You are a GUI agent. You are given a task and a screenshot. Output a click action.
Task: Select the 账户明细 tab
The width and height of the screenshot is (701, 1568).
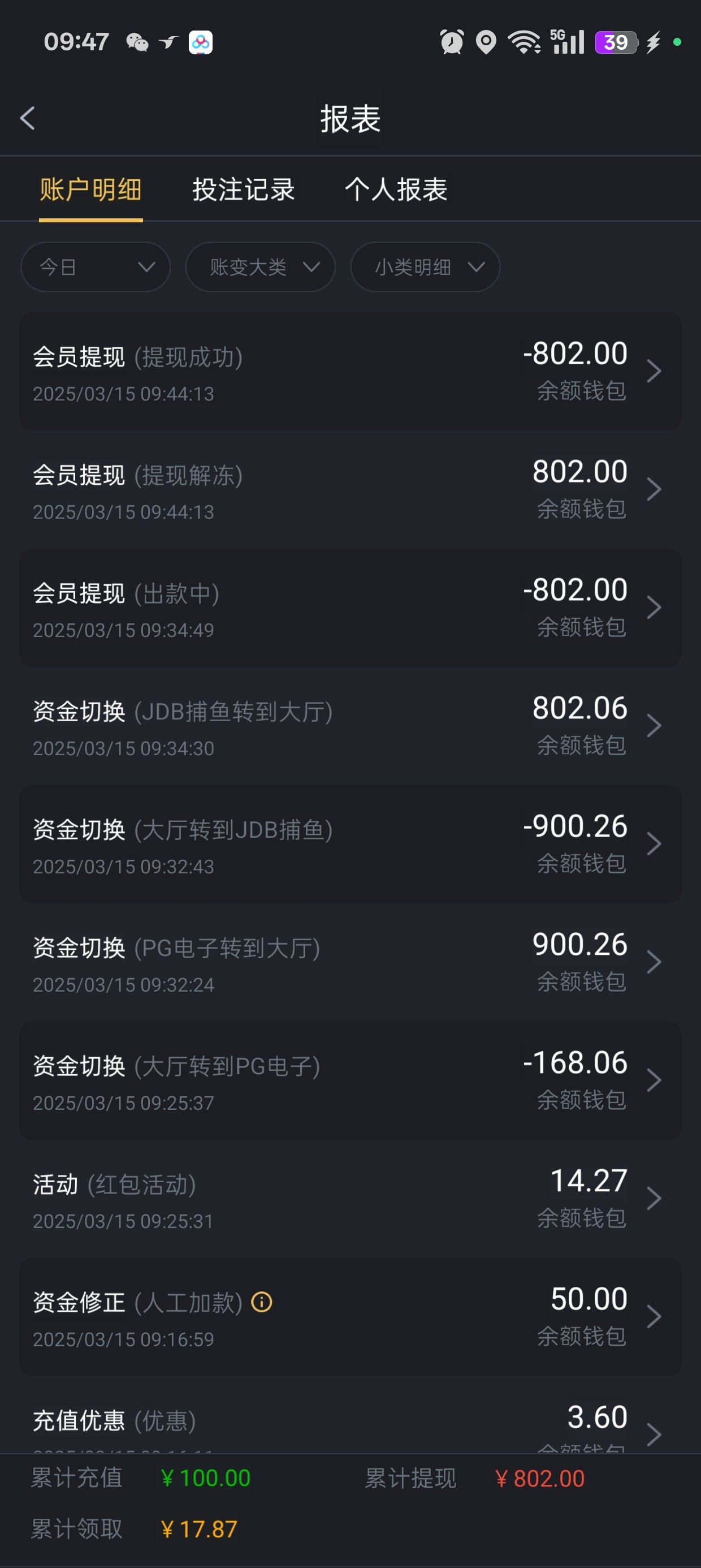coord(90,189)
